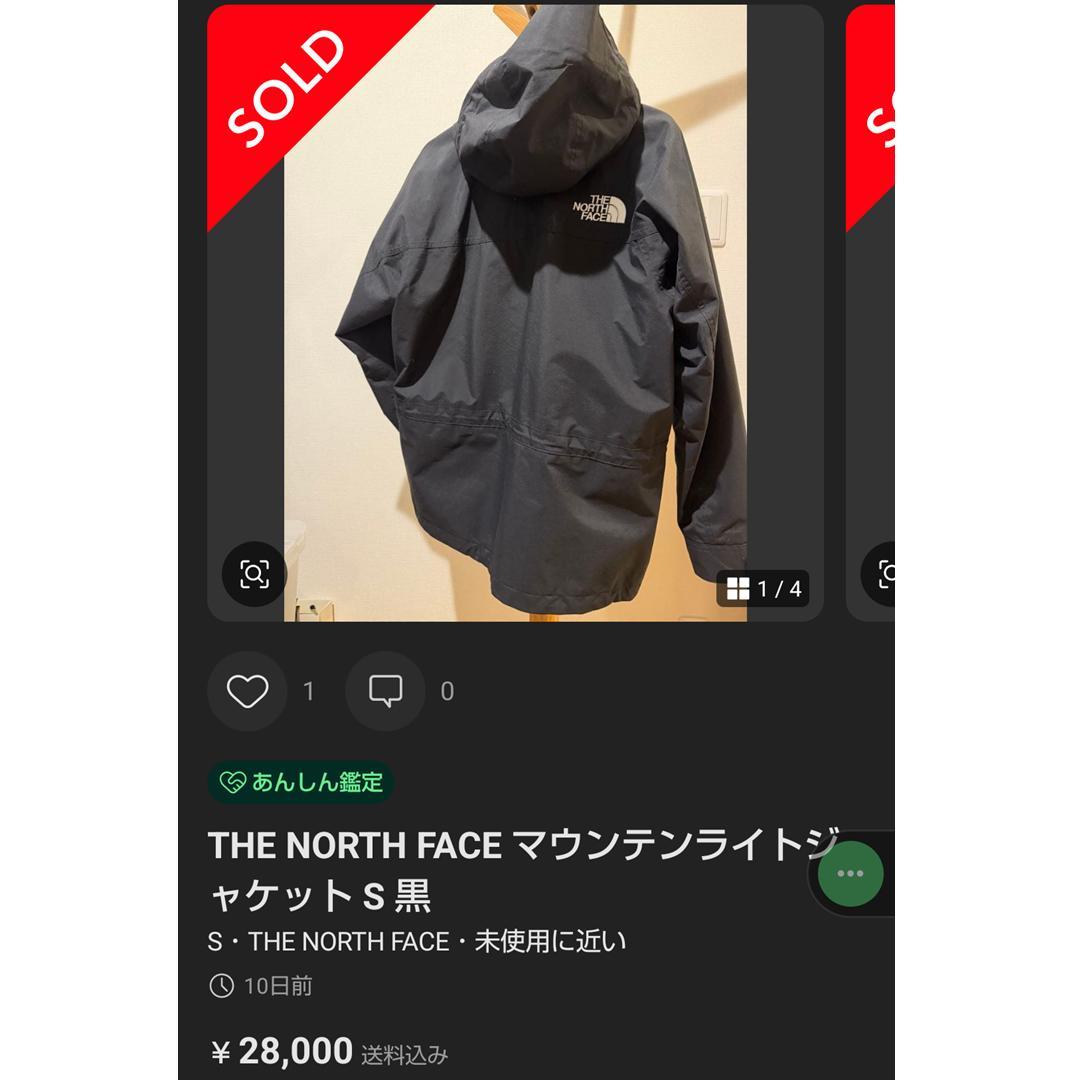
Task: Click the like count showing 1
Action: tap(309, 690)
